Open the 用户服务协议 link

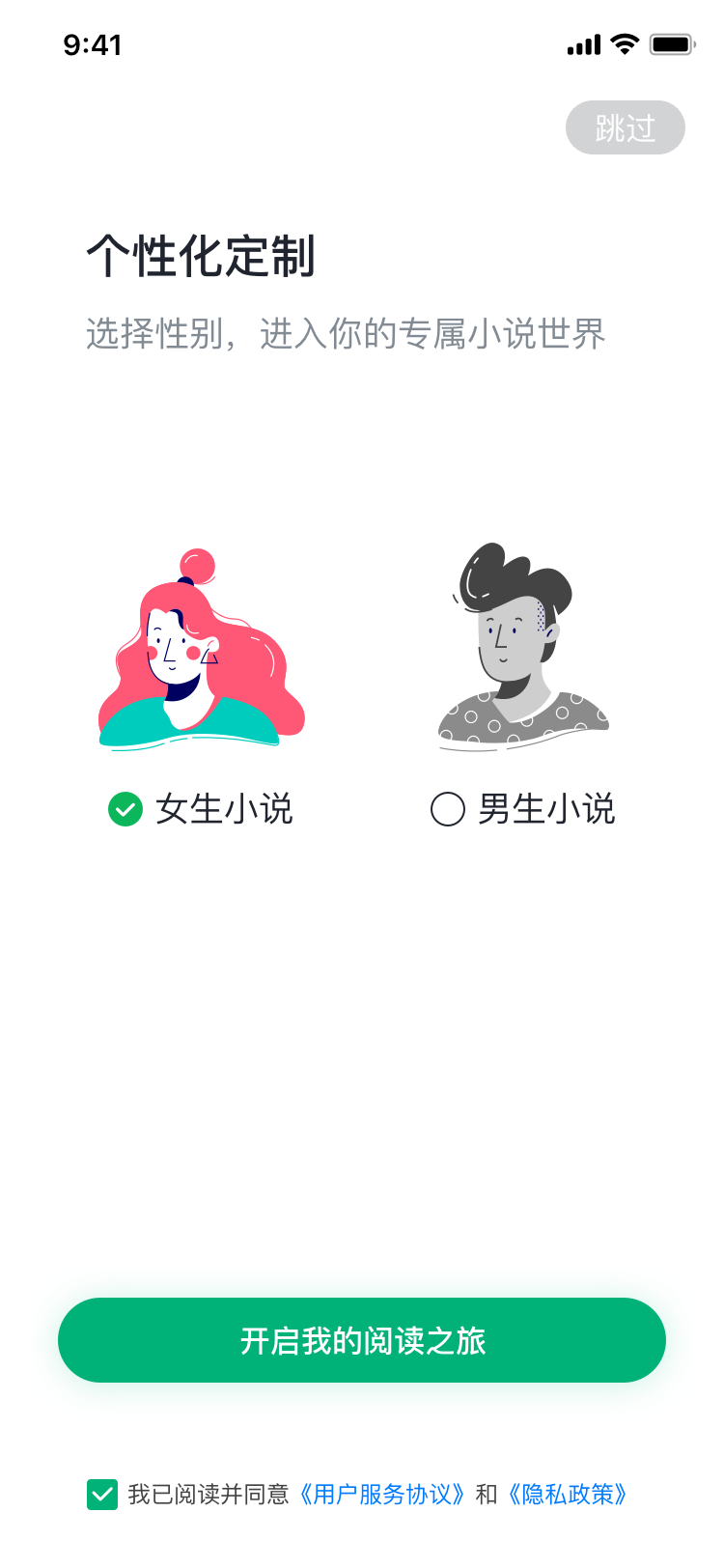(384, 1495)
